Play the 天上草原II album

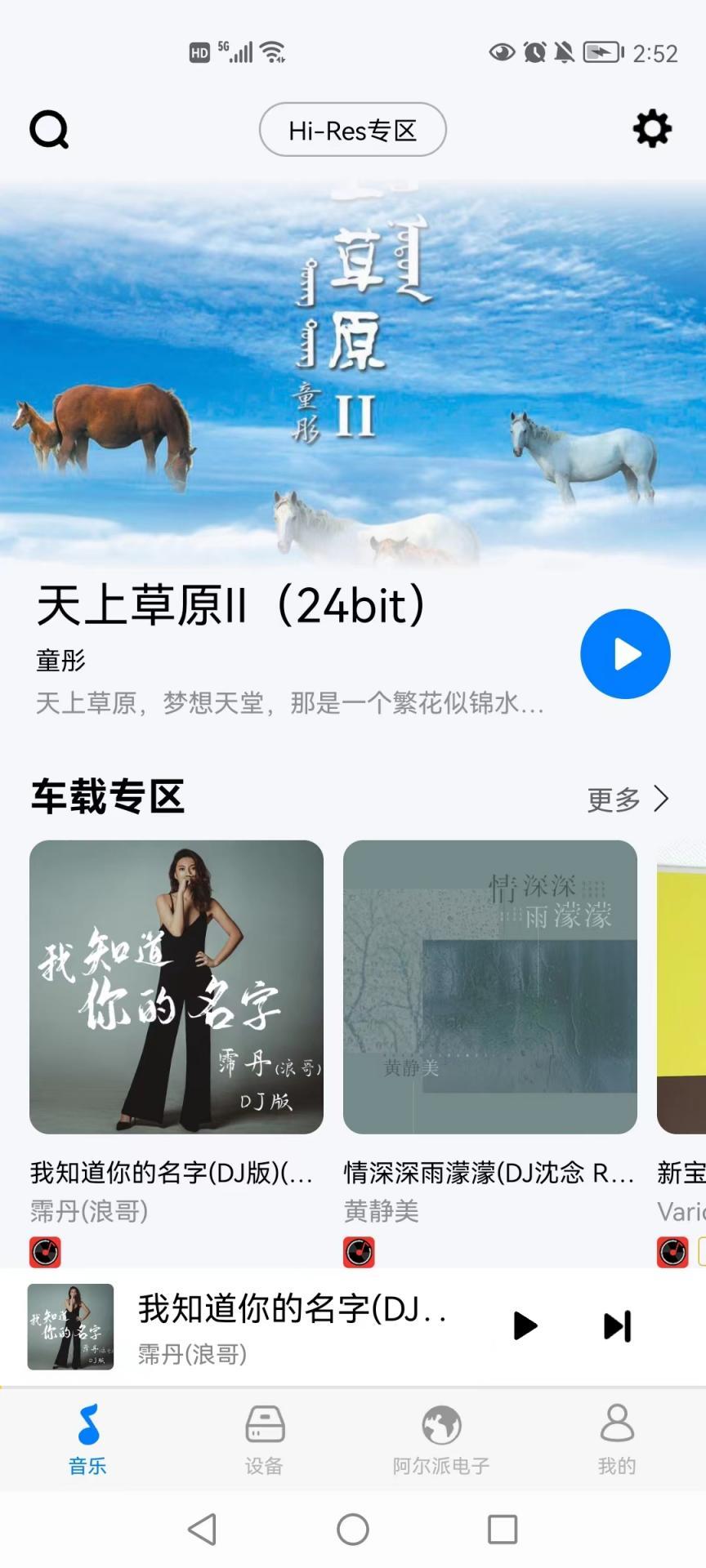point(625,653)
